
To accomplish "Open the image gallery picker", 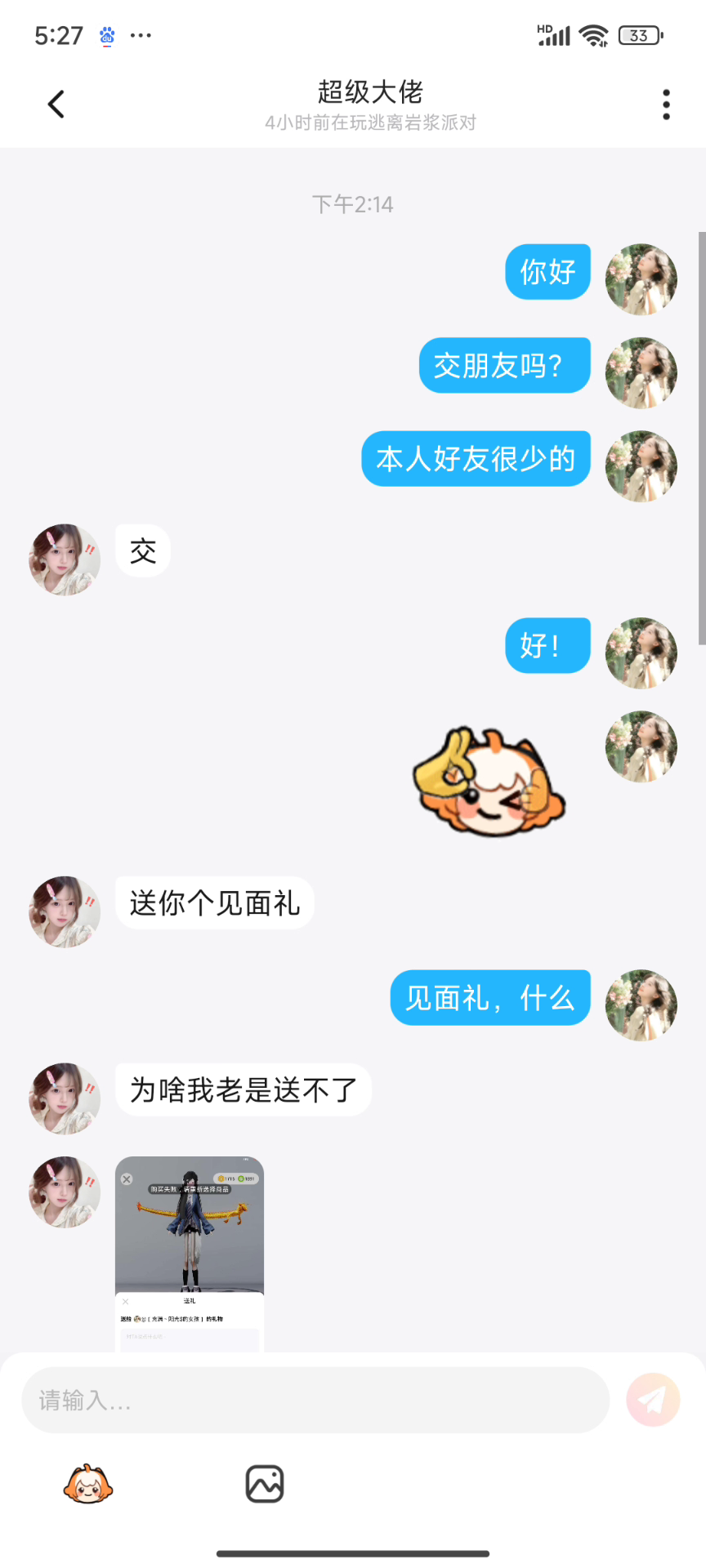I will 265,1484.
